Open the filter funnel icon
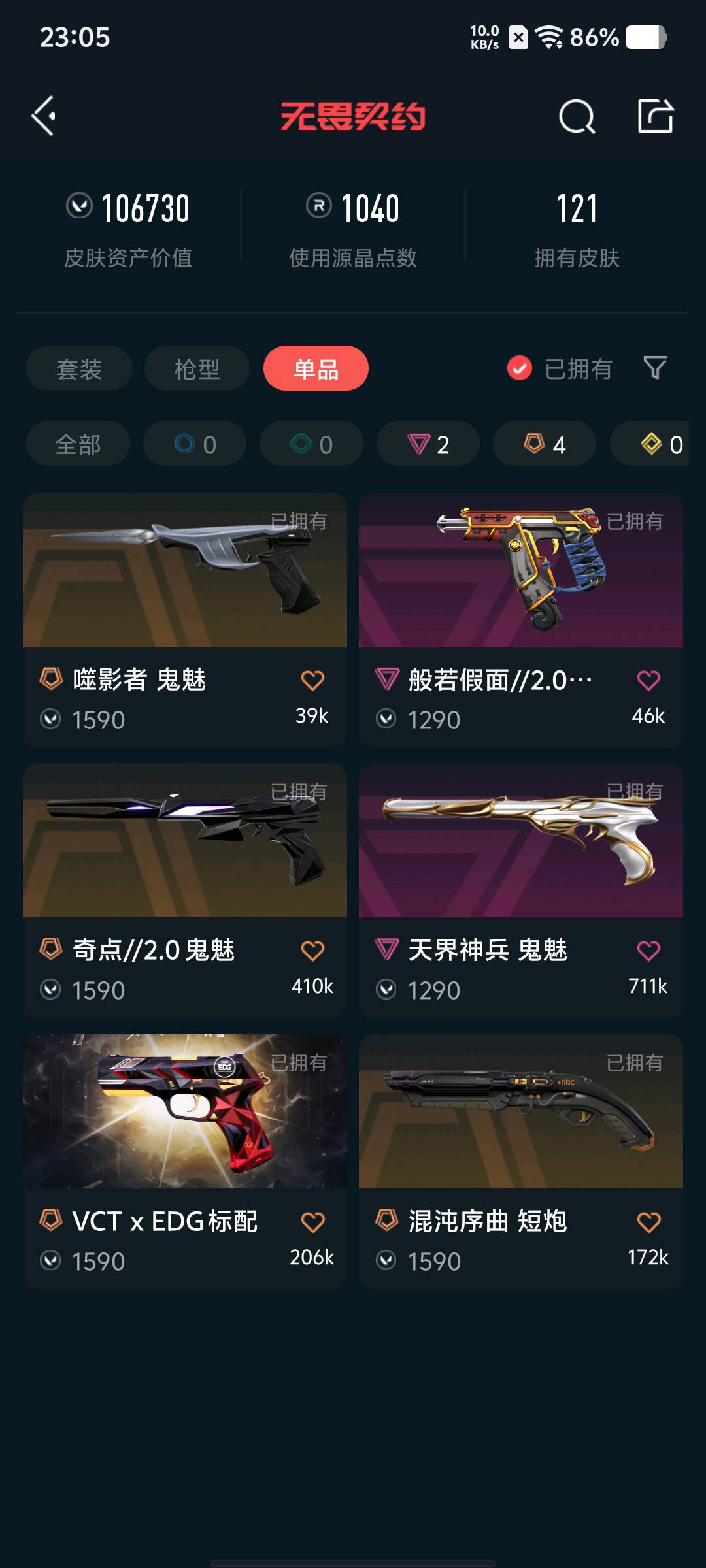706x1568 pixels. (x=654, y=368)
